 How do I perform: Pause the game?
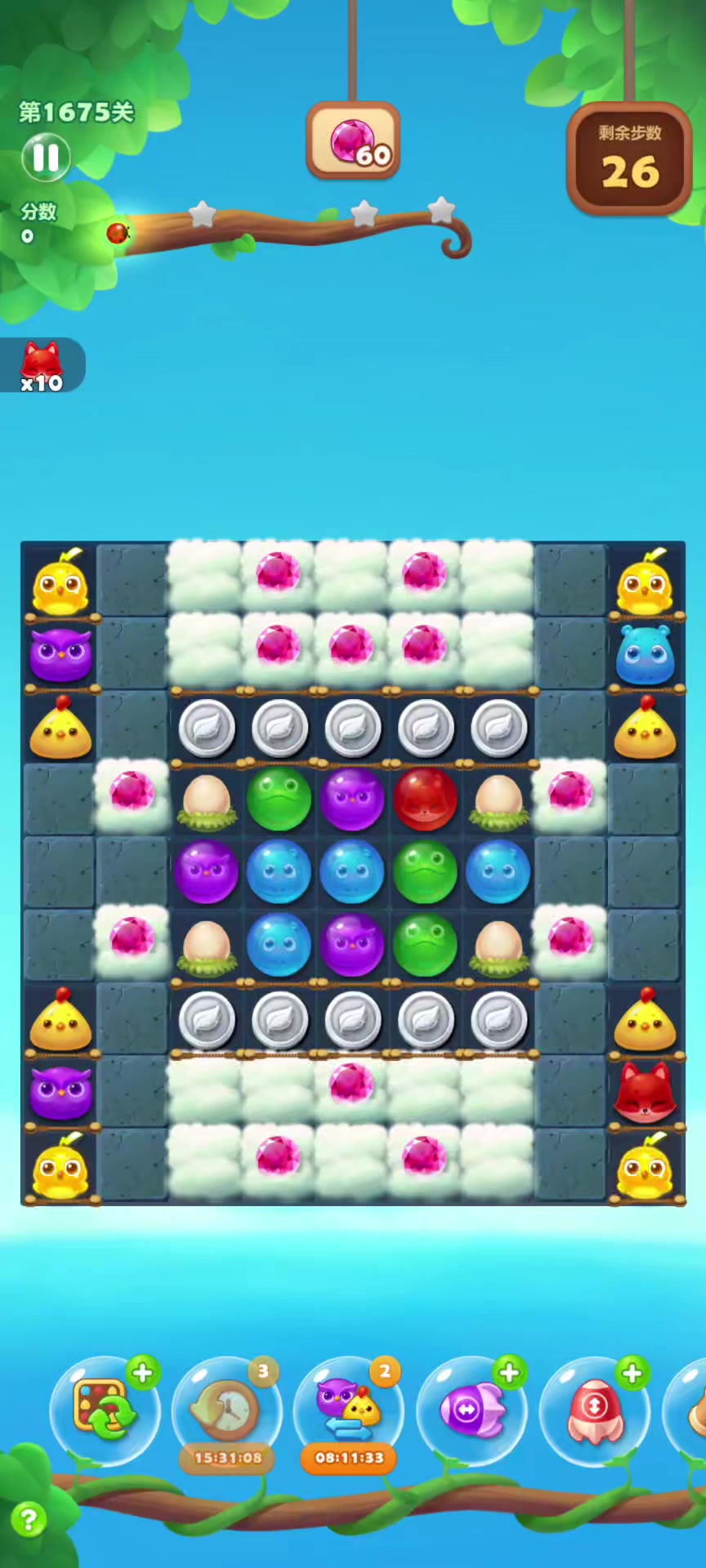click(46, 157)
